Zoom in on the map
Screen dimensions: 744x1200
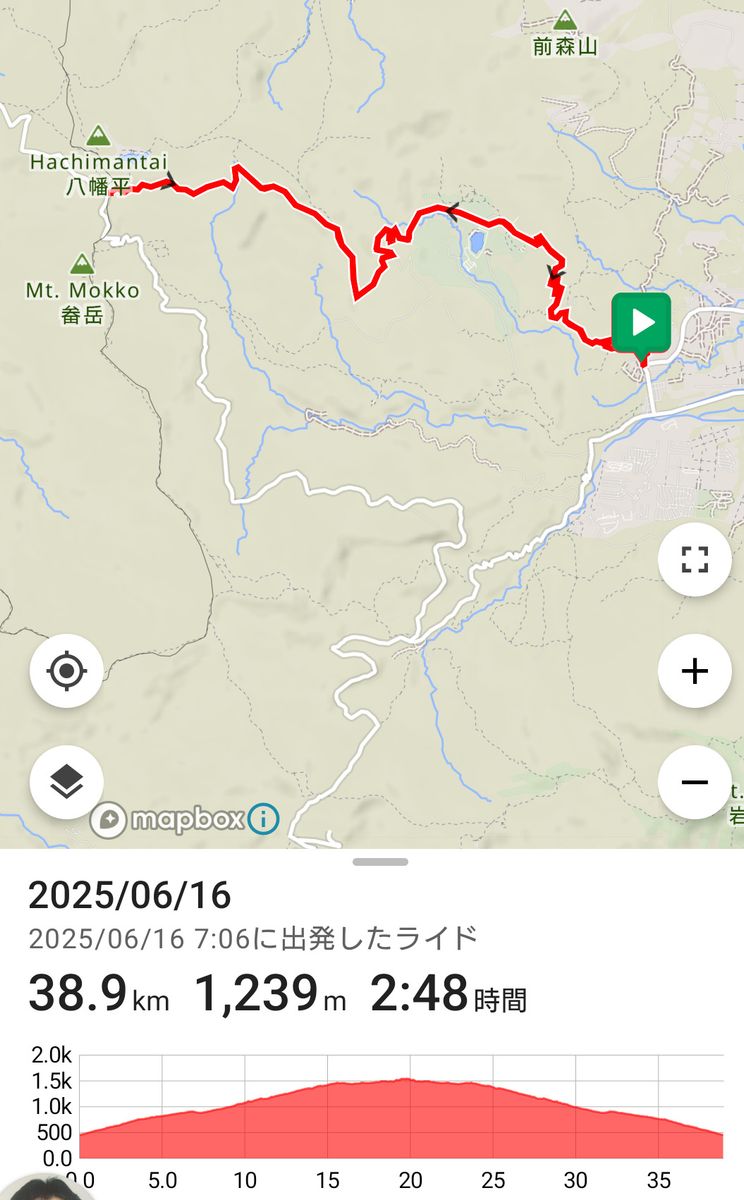pyautogui.click(x=694, y=670)
